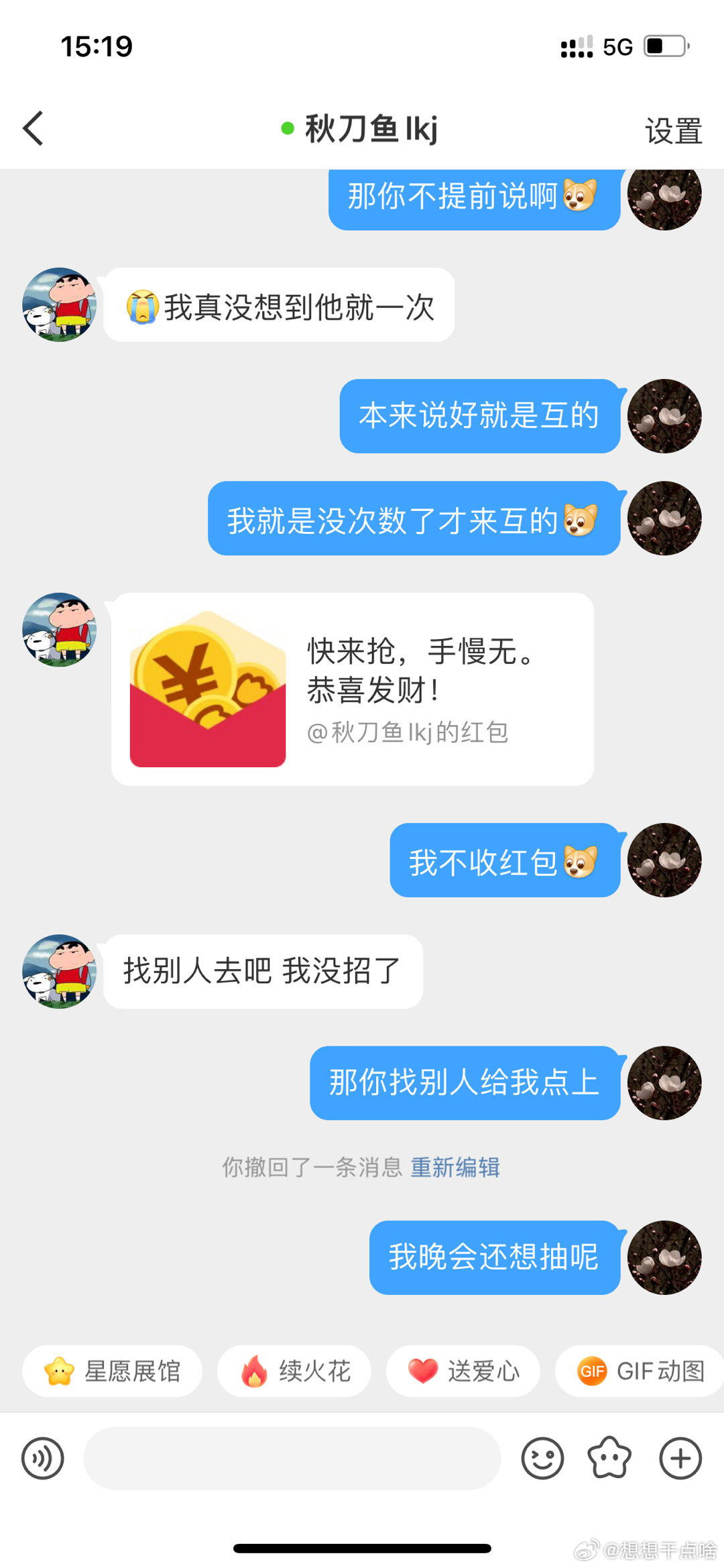The height and width of the screenshot is (1568, 724).
Task: Open the red packet from 秋刀鱼 lkj
Action: point(352,689)
